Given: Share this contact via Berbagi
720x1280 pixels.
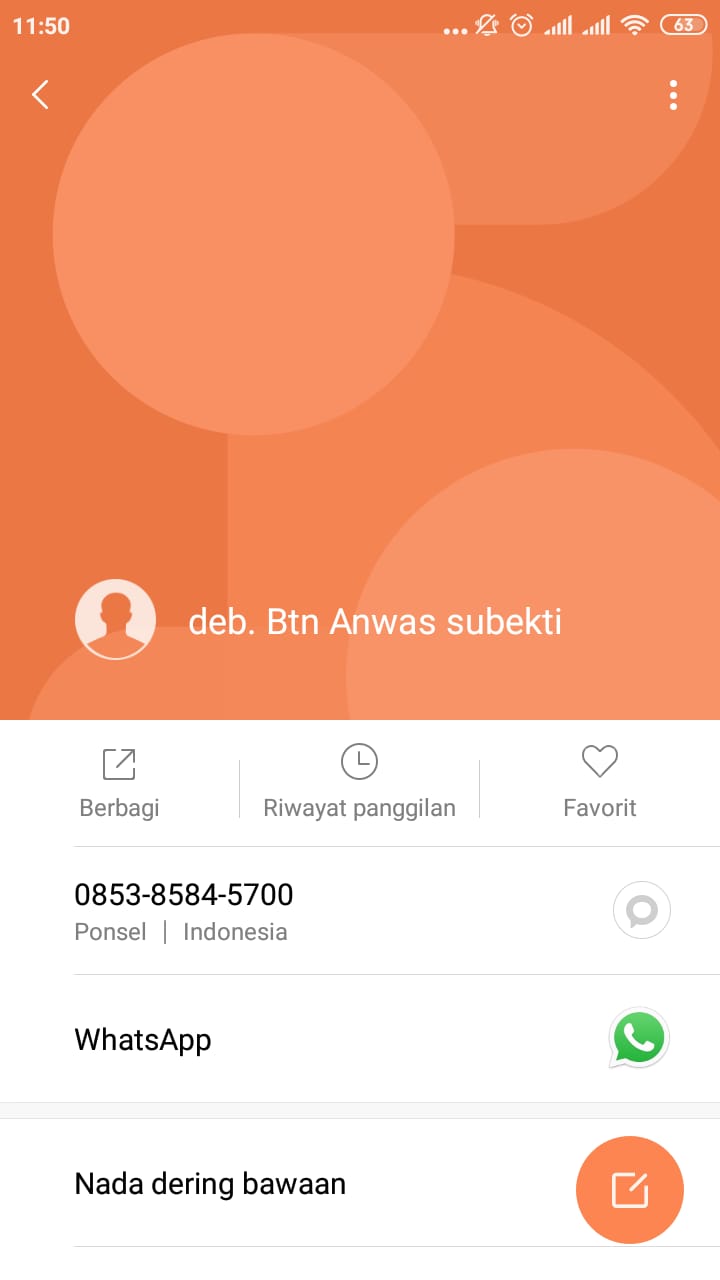Looking at the screenshot, I should pyautogui.click(x=119, y=783).
